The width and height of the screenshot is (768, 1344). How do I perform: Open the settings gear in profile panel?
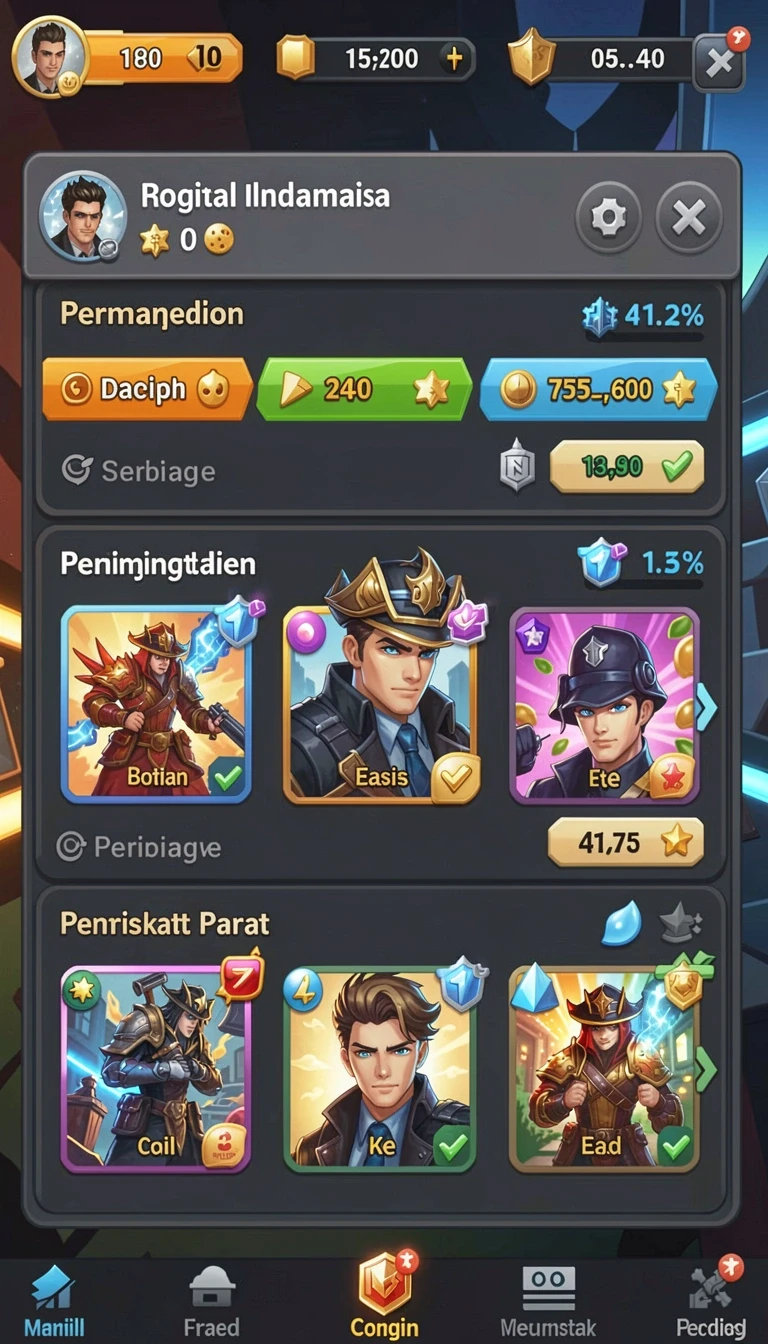tap(608, 216)
